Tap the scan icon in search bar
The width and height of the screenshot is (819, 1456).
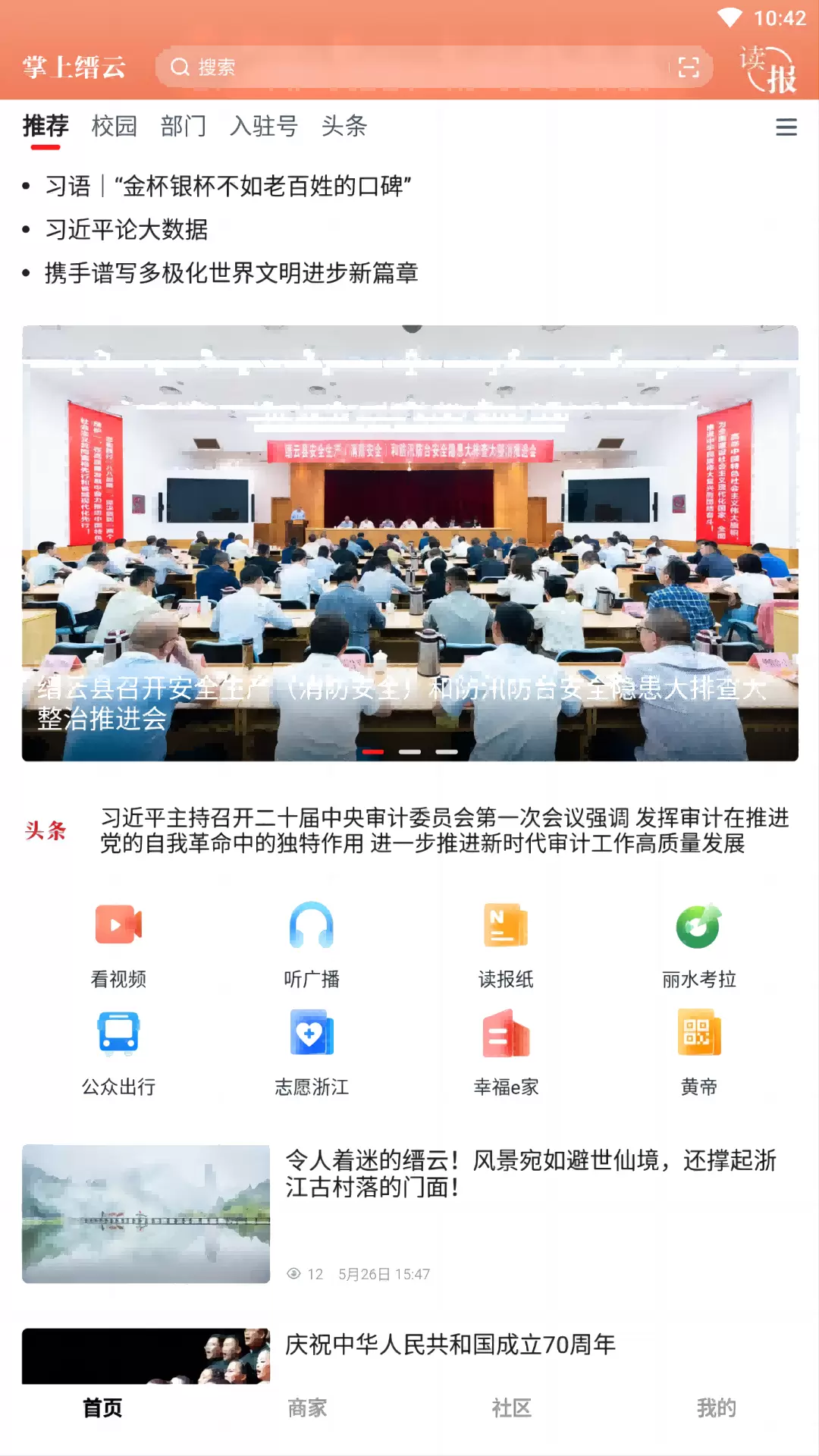[x=688, y=67]
